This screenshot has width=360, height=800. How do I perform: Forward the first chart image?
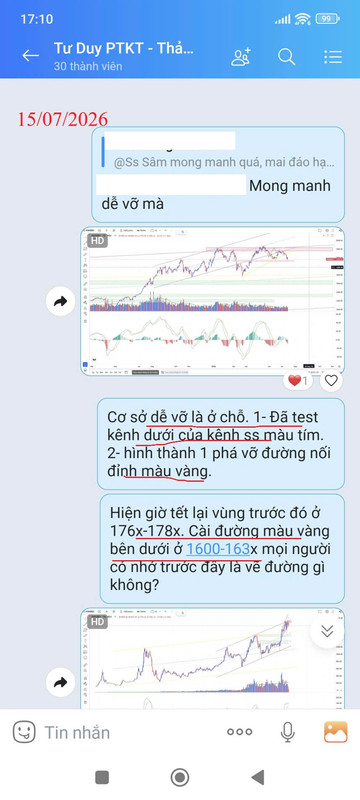coord(60,302)
